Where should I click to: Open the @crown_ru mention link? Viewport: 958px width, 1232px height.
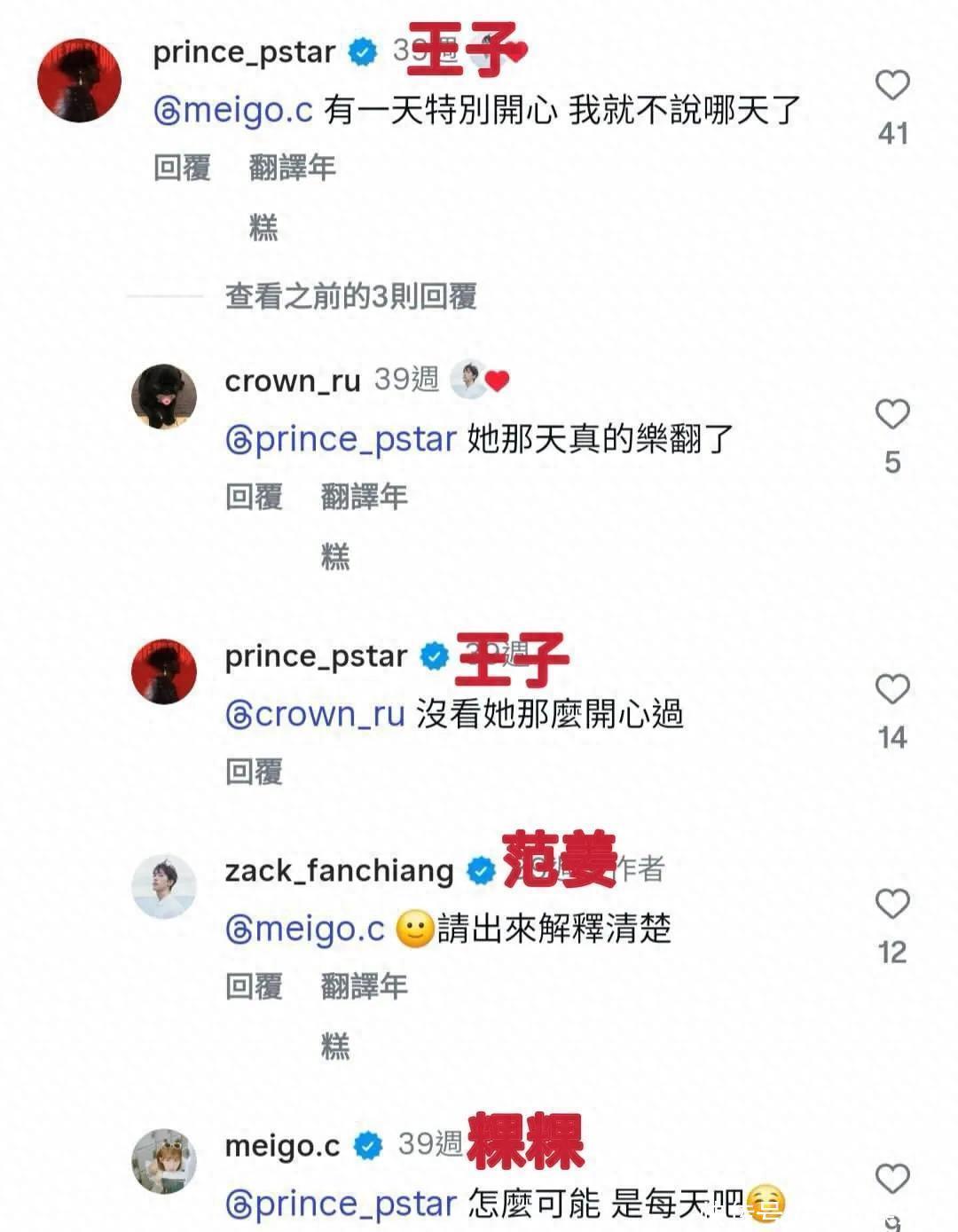(x=316, y=714)
